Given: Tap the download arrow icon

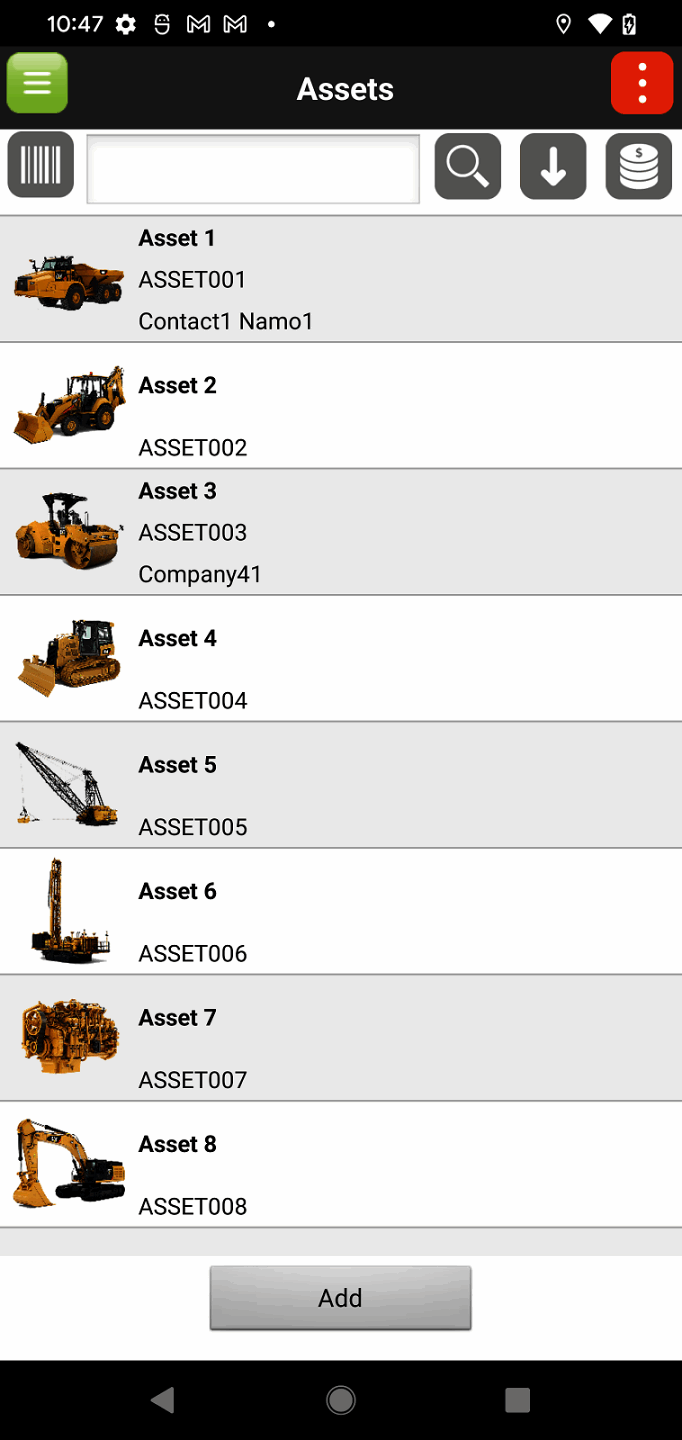Looking at the screenshot, I should point(553,165).
